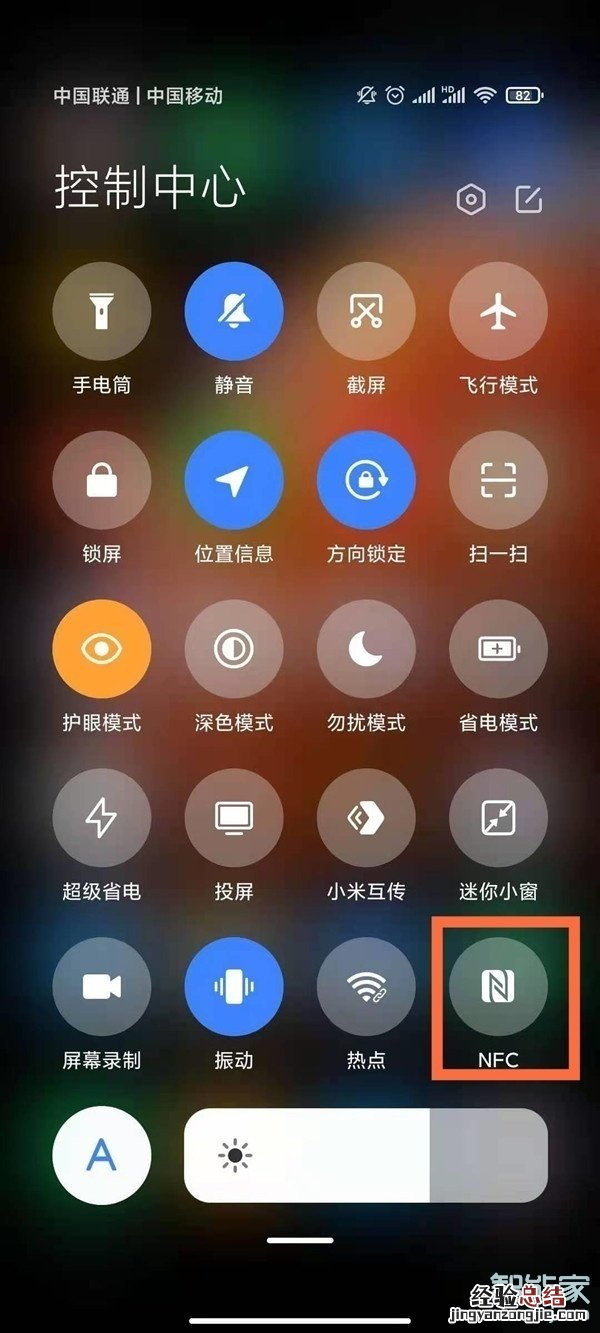Enable airplane mode (飞行模式)

tap(498, 311)
